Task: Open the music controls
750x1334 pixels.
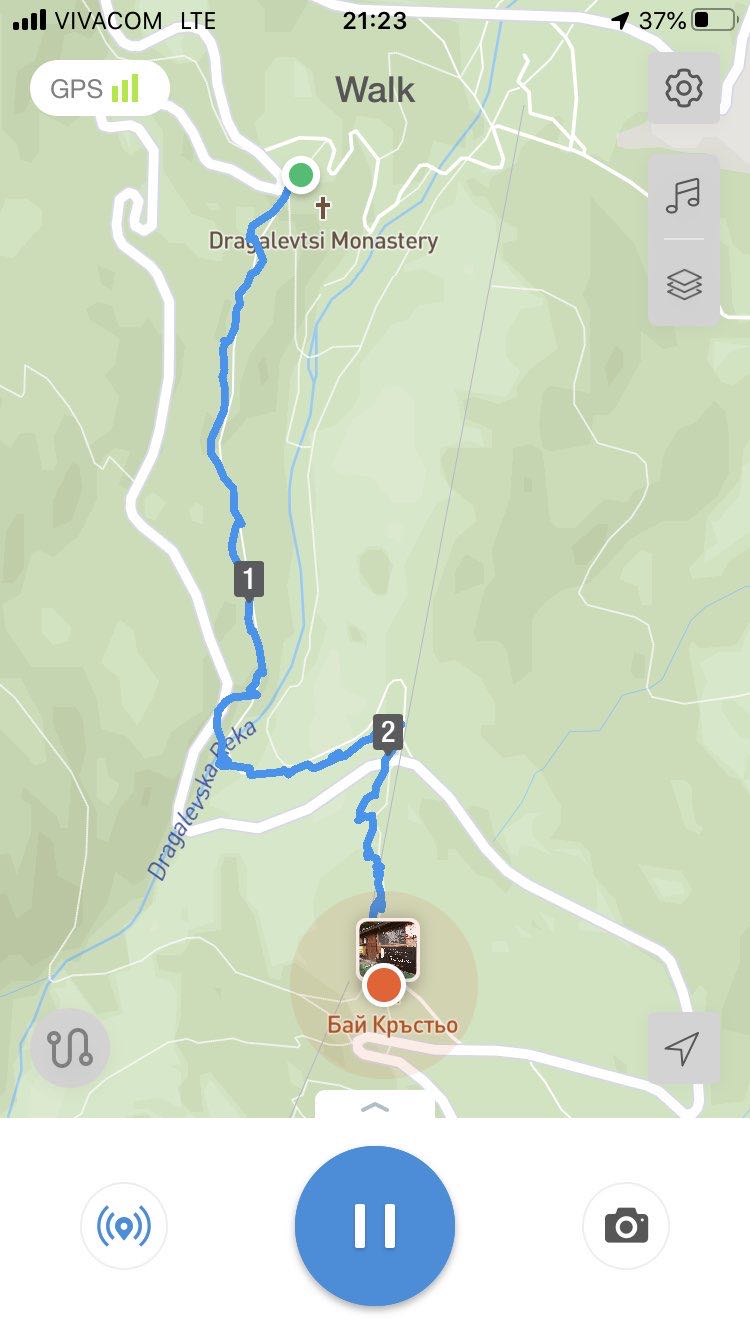Action: pyautogui.click(x=684, y=196)
